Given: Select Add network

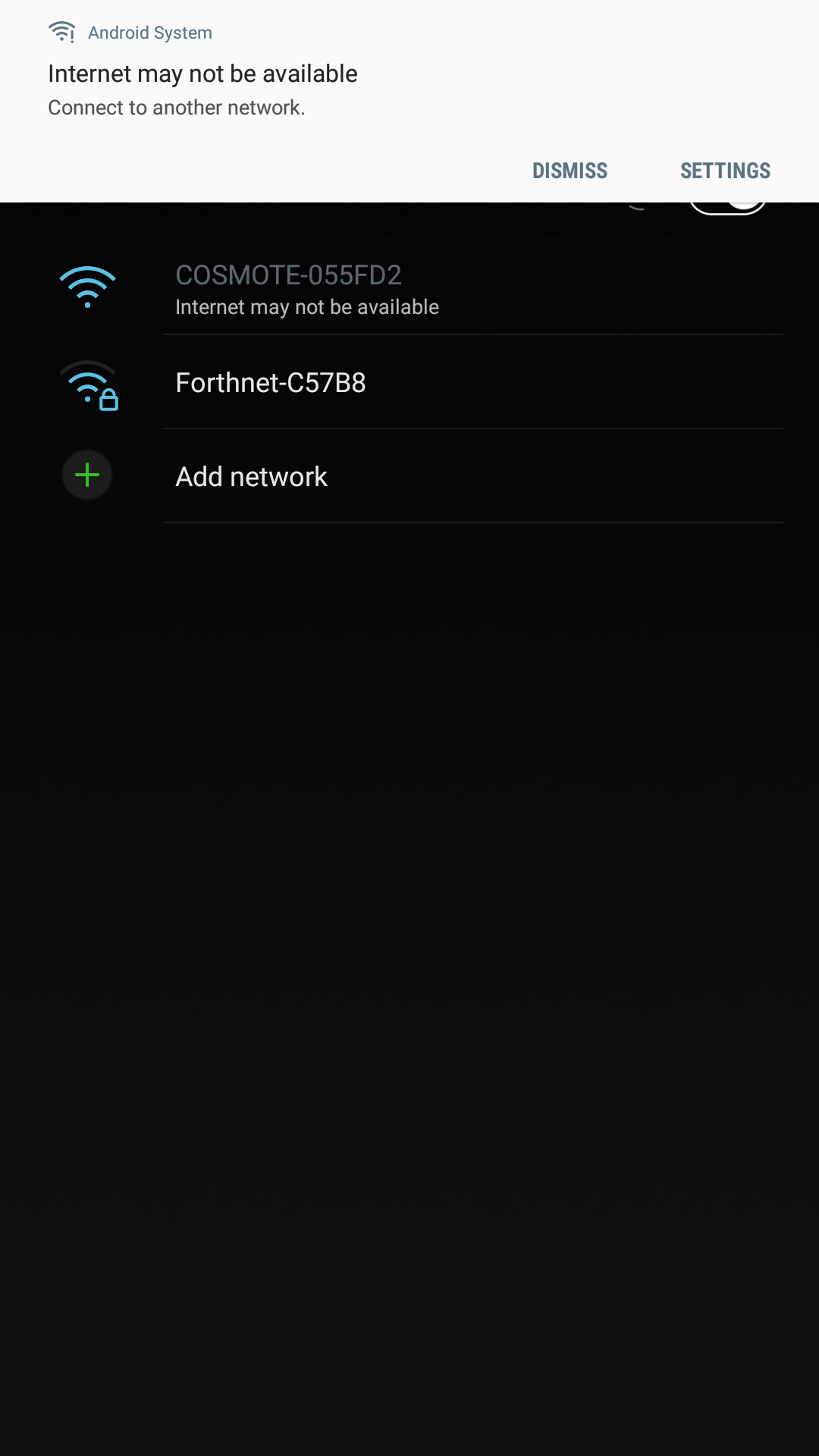Looking at the screenshot, I should tap(409, 476).
